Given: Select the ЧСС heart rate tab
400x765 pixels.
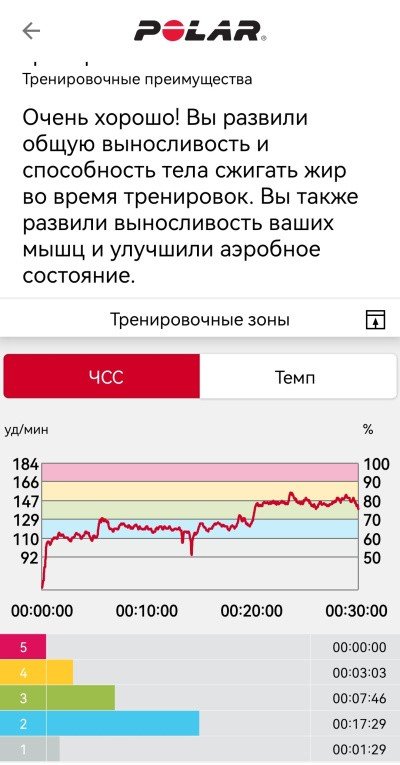Looking at the screenshot, I should (102, 376).
